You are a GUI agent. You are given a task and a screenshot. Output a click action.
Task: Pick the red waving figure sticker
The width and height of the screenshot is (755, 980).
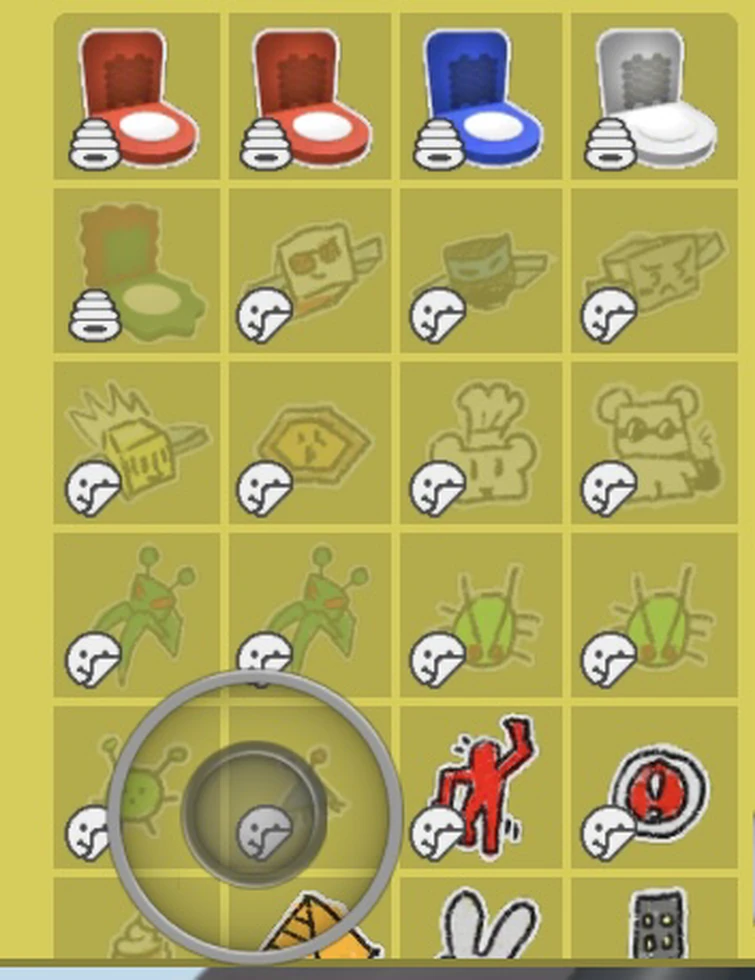(x=481, y=787)
